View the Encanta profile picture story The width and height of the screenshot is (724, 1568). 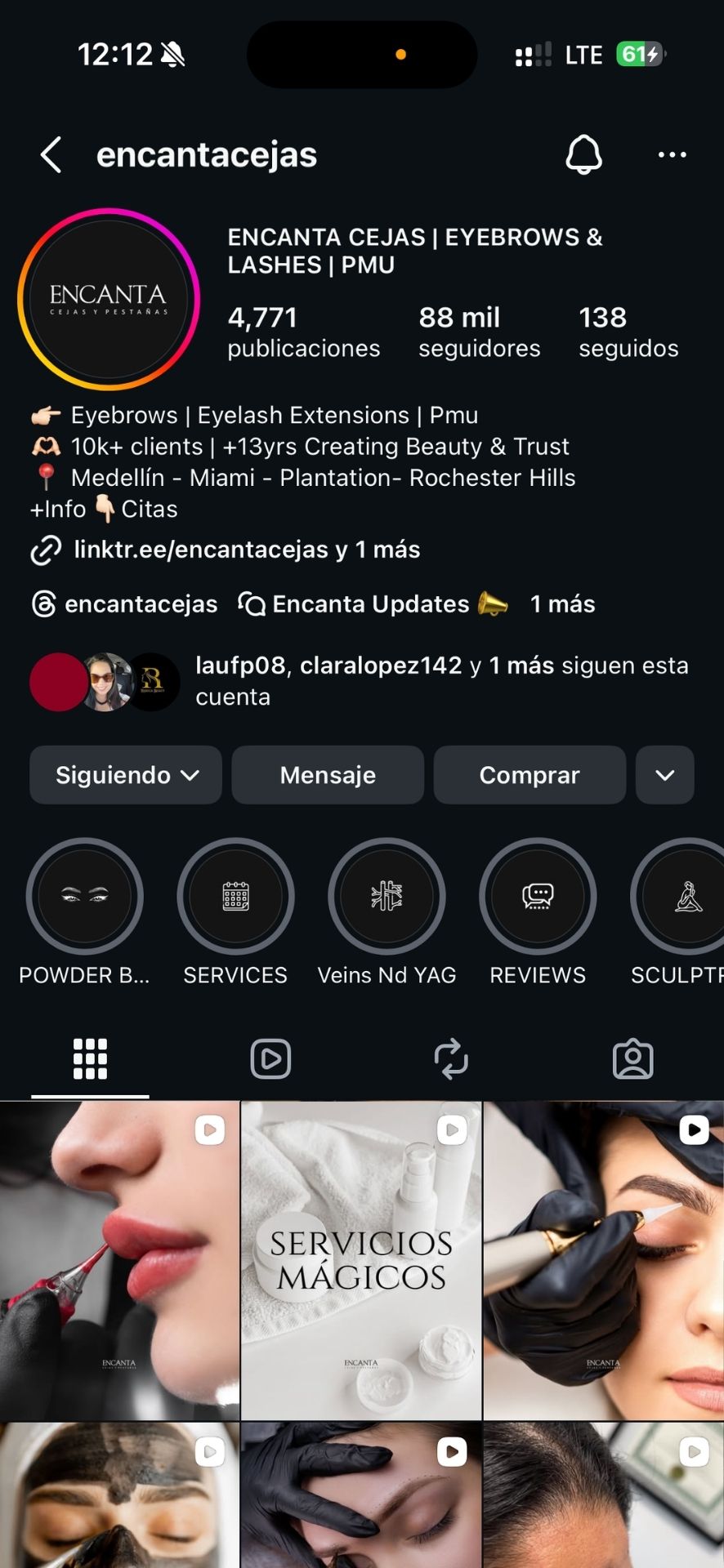tap(108, 300)
